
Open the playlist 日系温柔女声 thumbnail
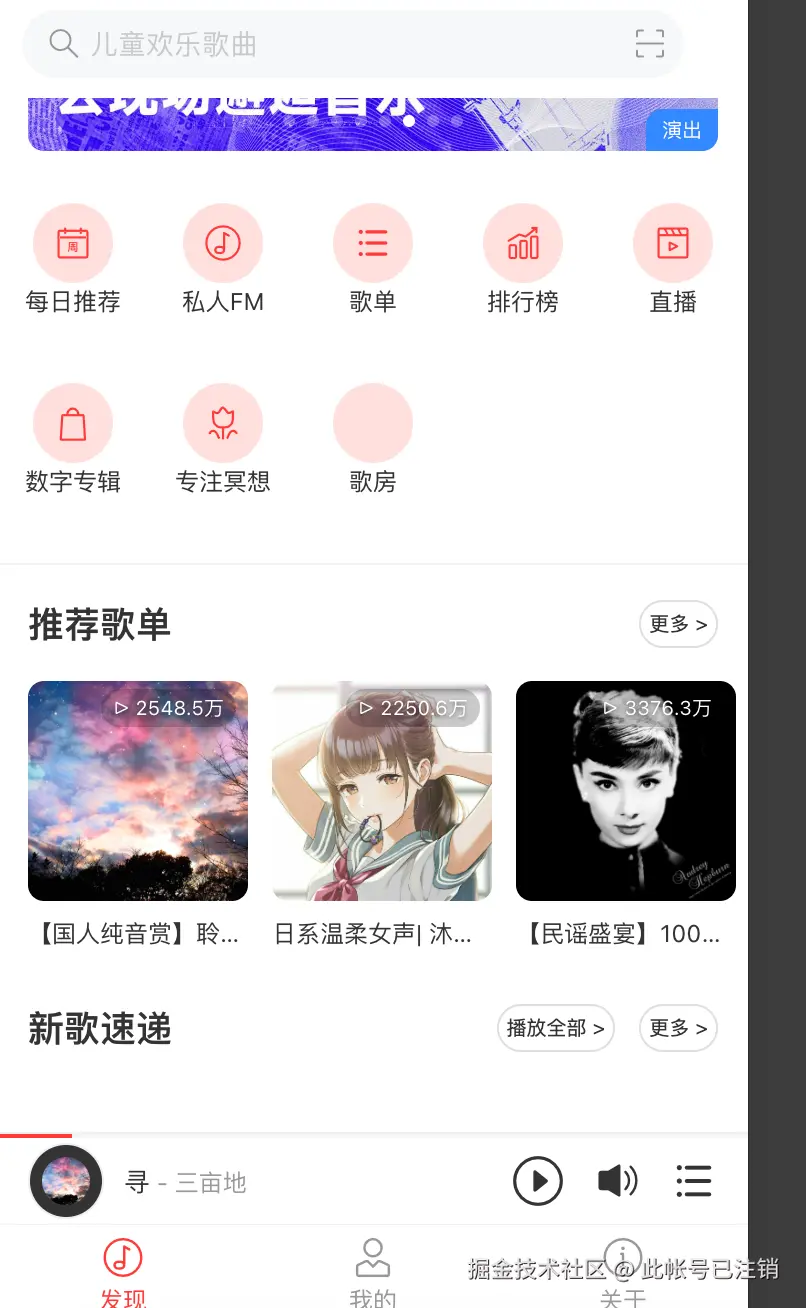(382, 791)
